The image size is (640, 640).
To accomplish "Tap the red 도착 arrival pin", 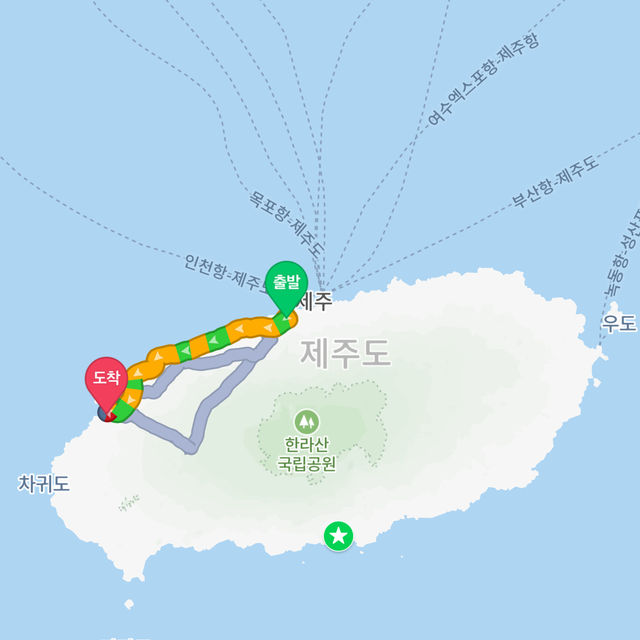I will 106,385.
